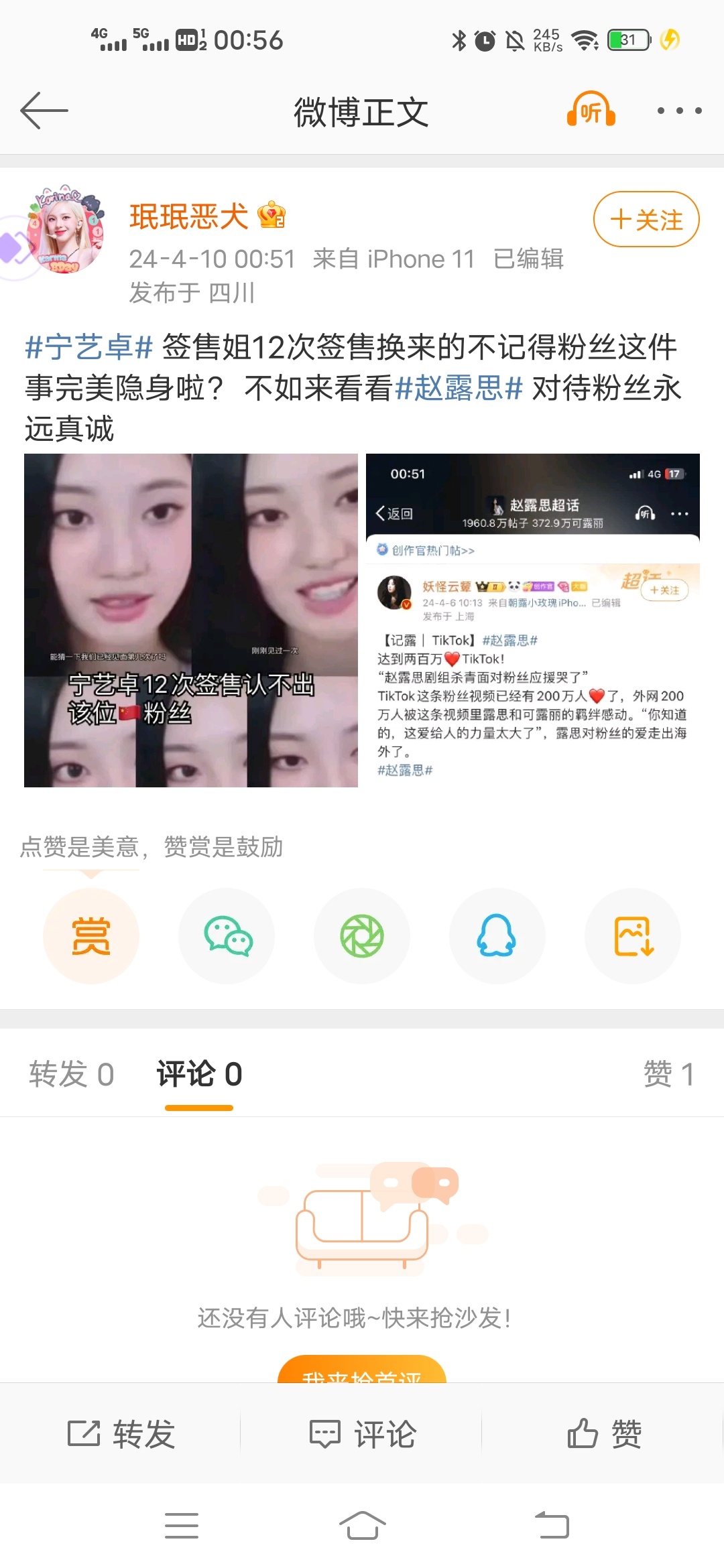The height and width of the screenshot is (1568, 724).
Task: Repost with the bottom 转发 button
Action: [121, 1434]
